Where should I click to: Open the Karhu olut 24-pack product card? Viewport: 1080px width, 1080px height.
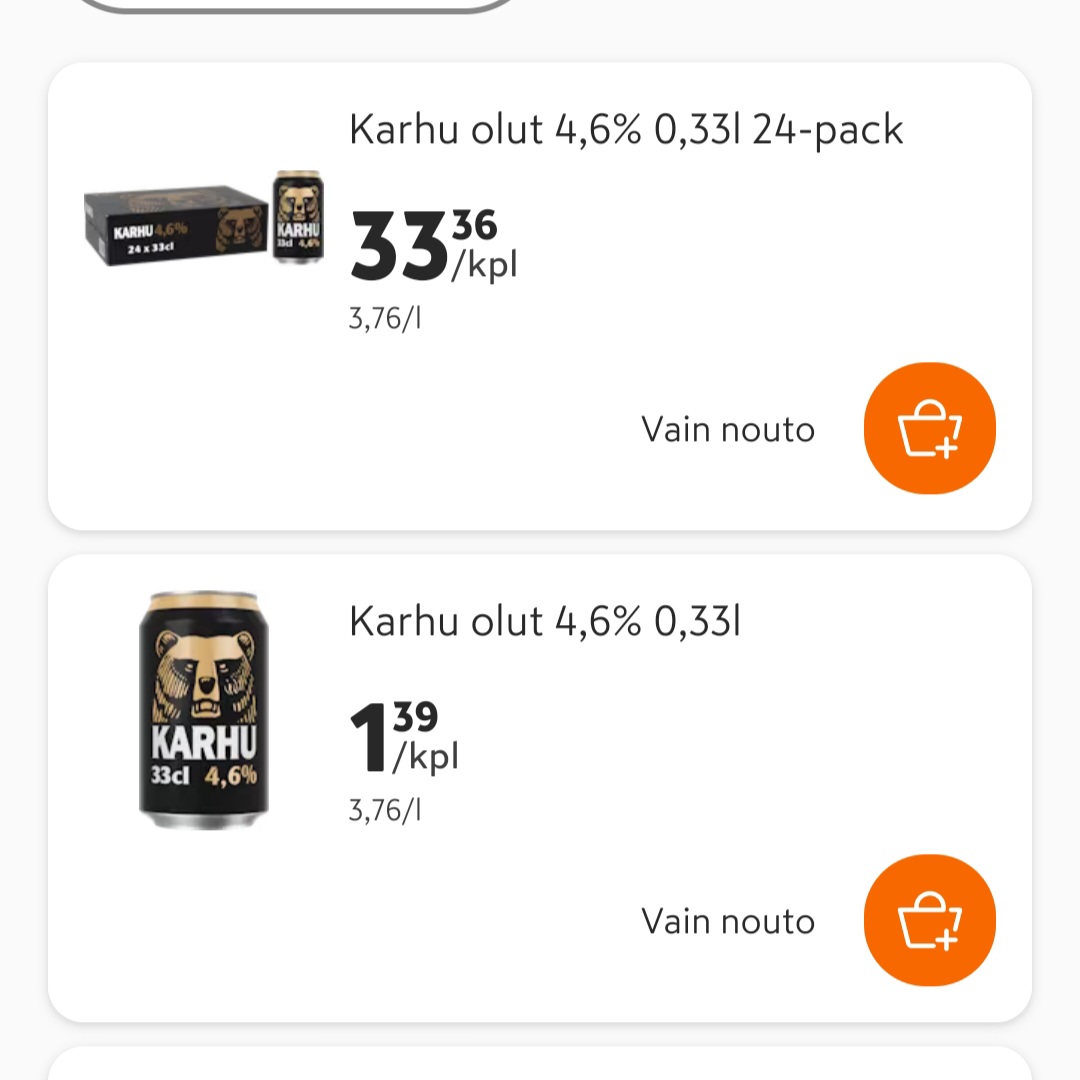pos(625,131)
